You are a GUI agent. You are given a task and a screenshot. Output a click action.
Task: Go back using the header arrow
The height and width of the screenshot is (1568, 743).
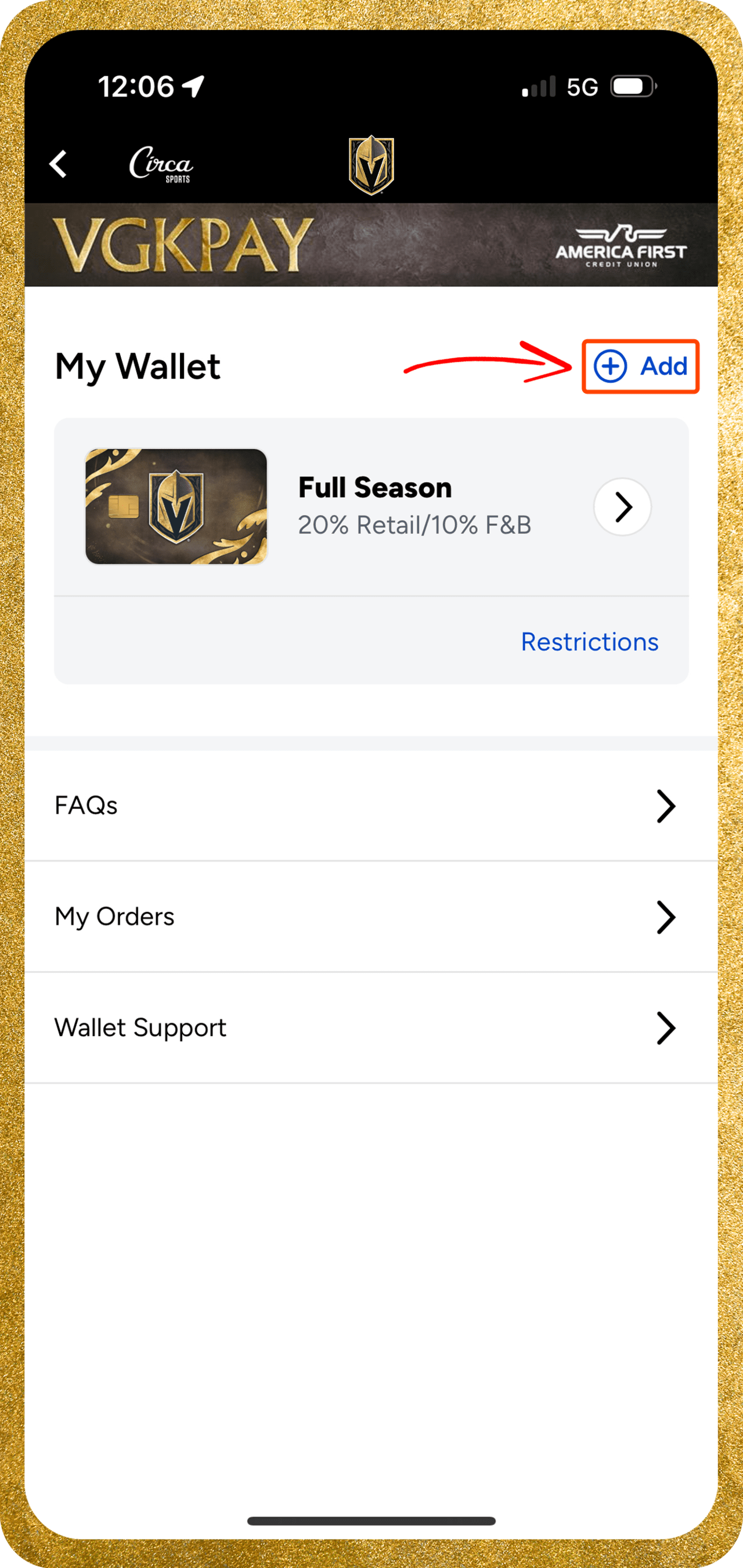(59, 164)
